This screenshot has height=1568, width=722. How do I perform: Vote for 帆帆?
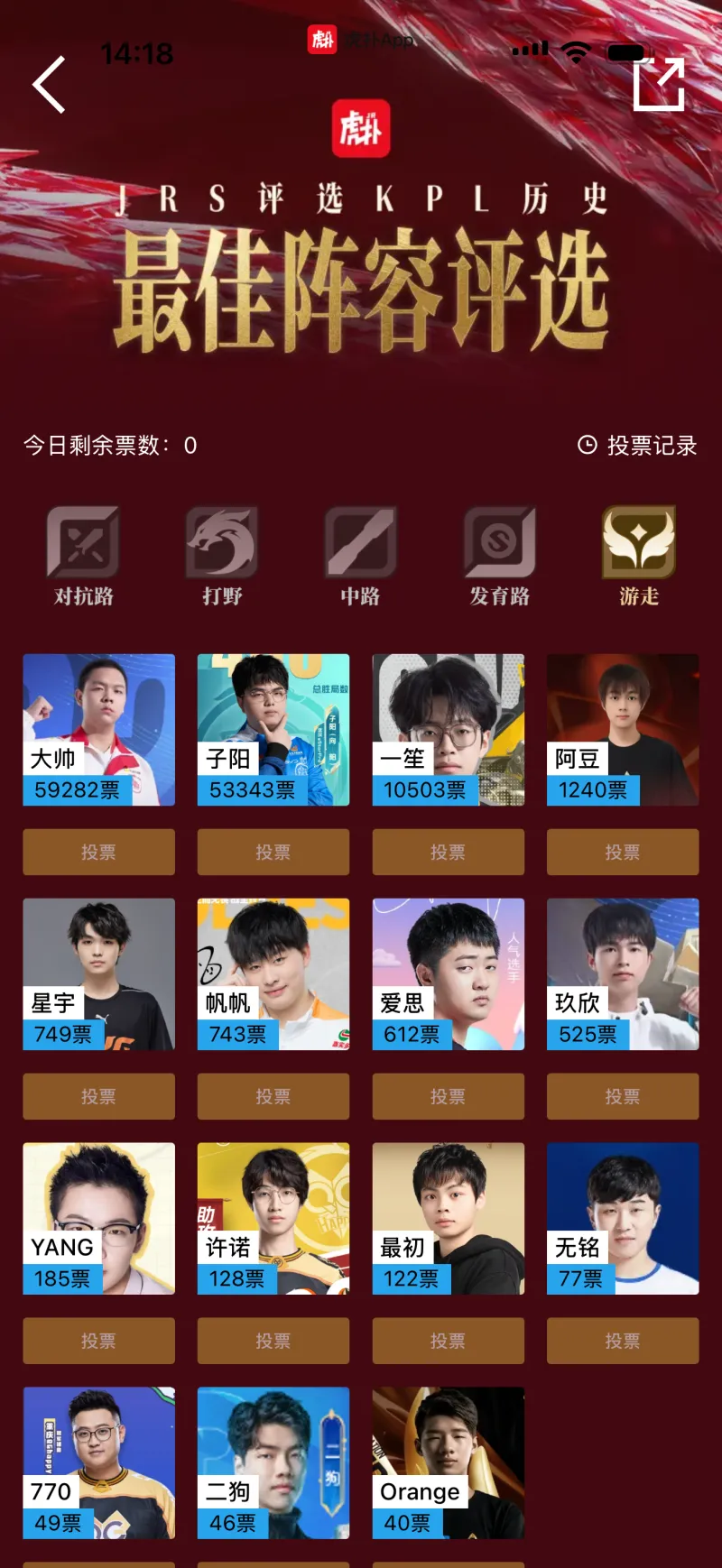click(x=273, y=1096)
